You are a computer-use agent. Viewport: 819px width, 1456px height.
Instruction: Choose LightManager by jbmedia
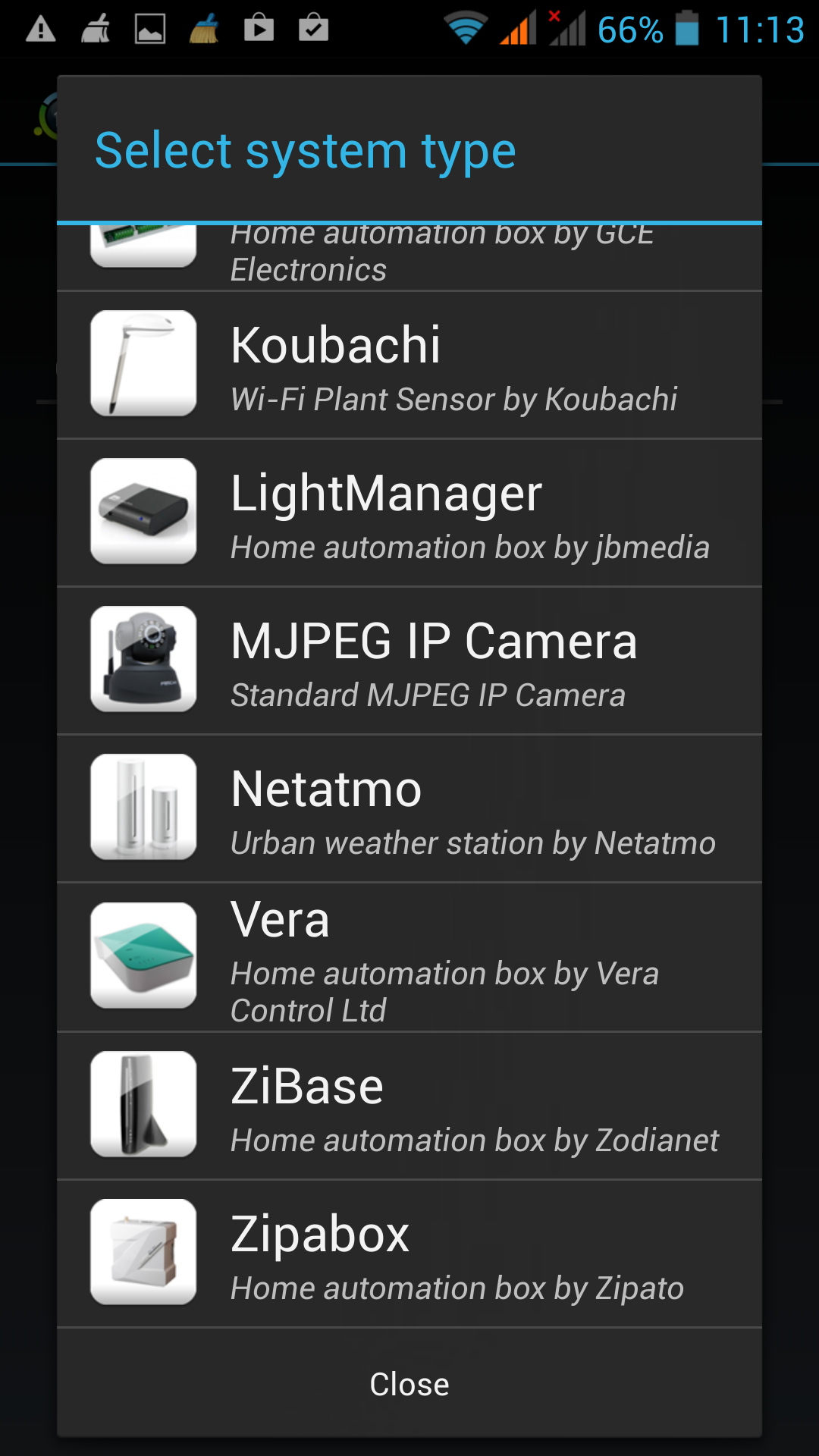(x=409, y=513)
